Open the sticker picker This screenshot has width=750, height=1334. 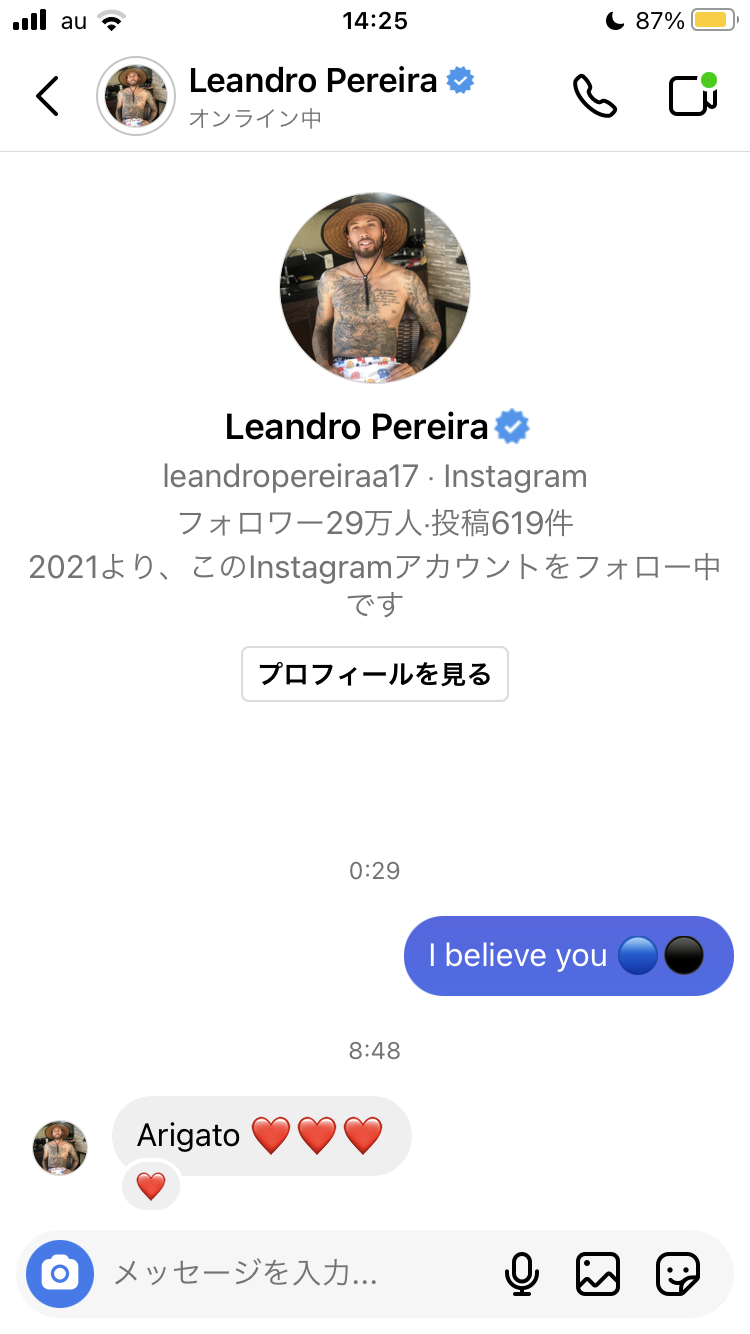[x=677, y=1273]
